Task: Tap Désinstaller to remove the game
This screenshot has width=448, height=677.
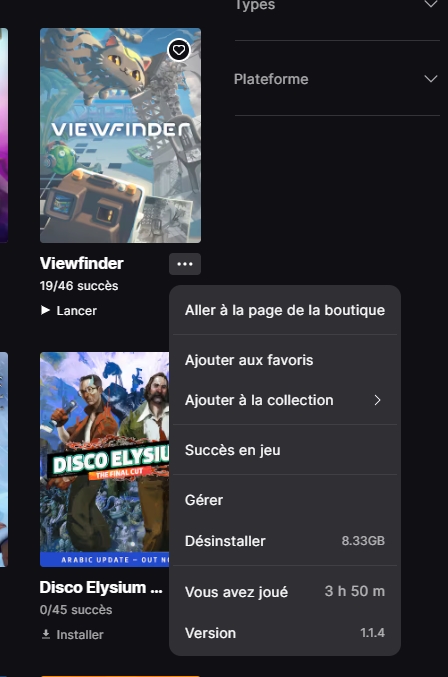Action: [x=285, y=541]
